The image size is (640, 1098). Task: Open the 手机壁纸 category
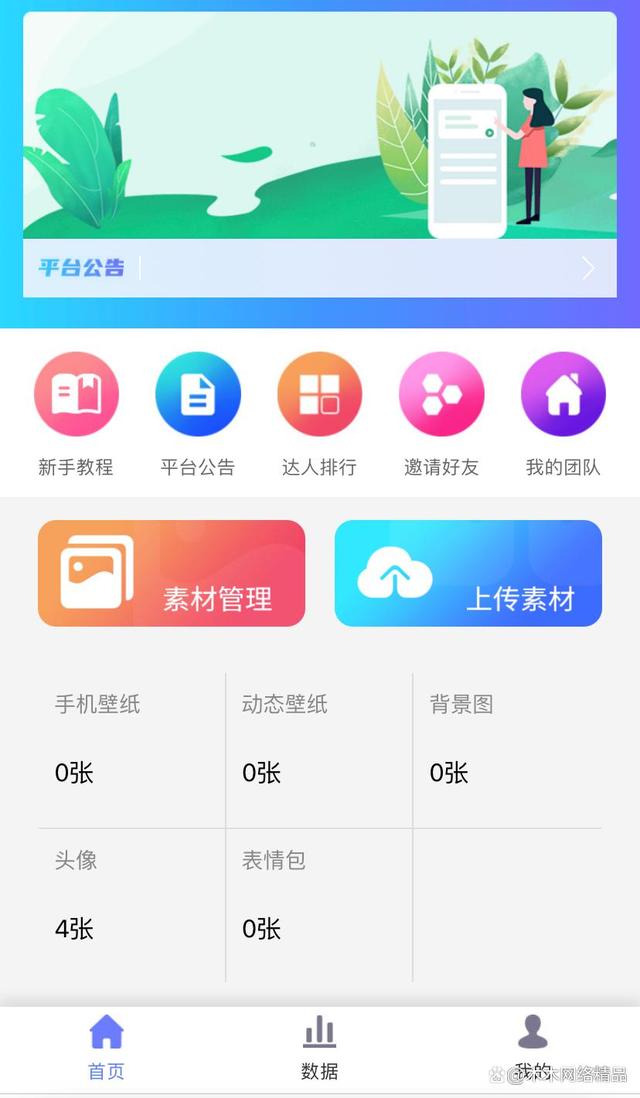pyautogui.click(x=132, y=740)
